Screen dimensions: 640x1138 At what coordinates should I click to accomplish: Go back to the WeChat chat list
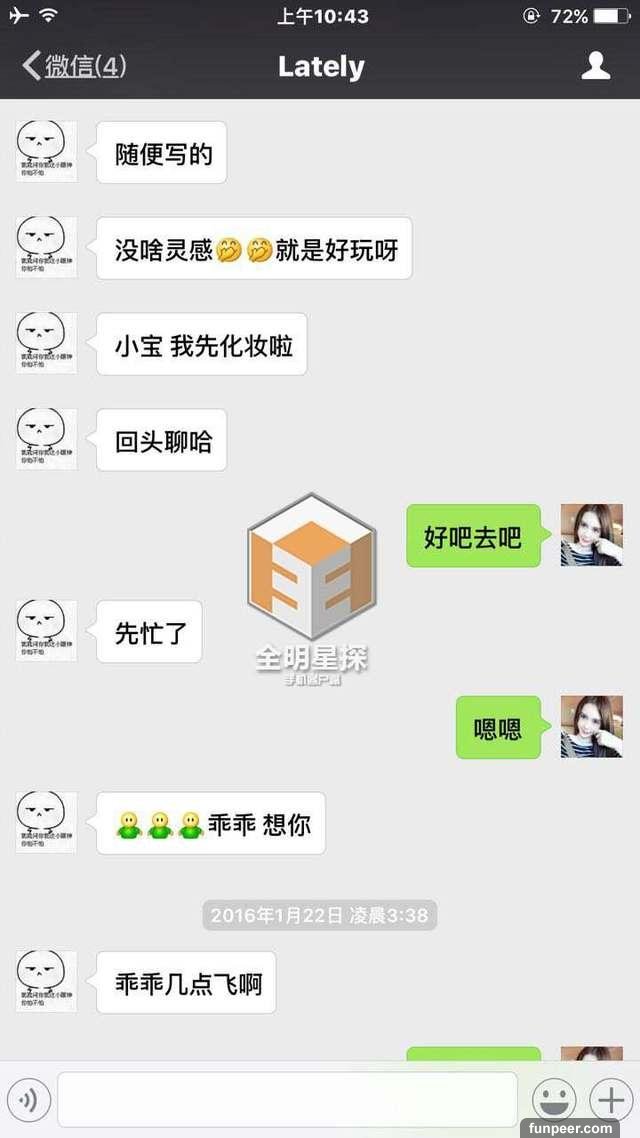pos(72,67)
